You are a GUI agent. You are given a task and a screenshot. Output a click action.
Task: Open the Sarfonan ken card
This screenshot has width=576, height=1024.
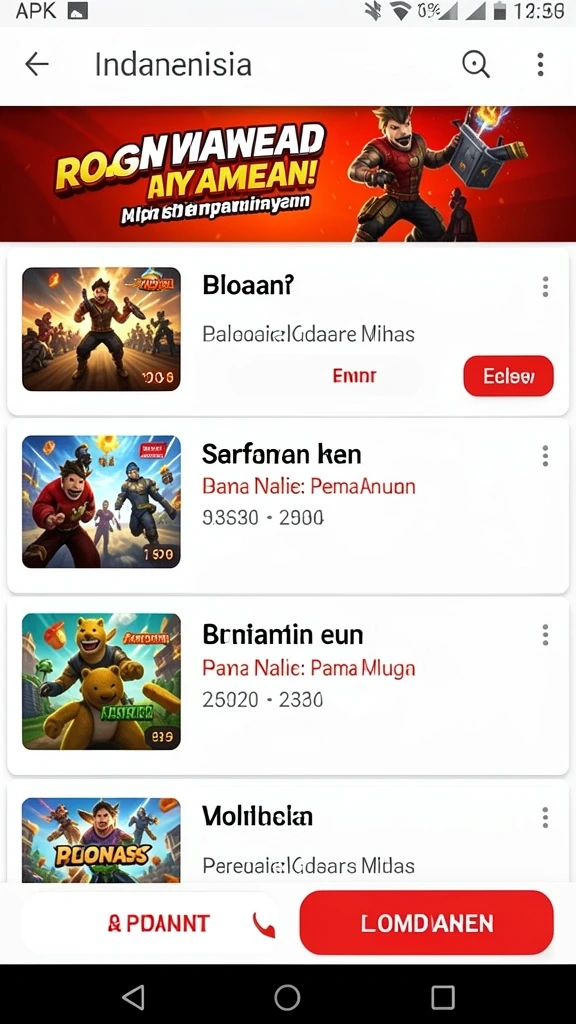pos(288,506)
